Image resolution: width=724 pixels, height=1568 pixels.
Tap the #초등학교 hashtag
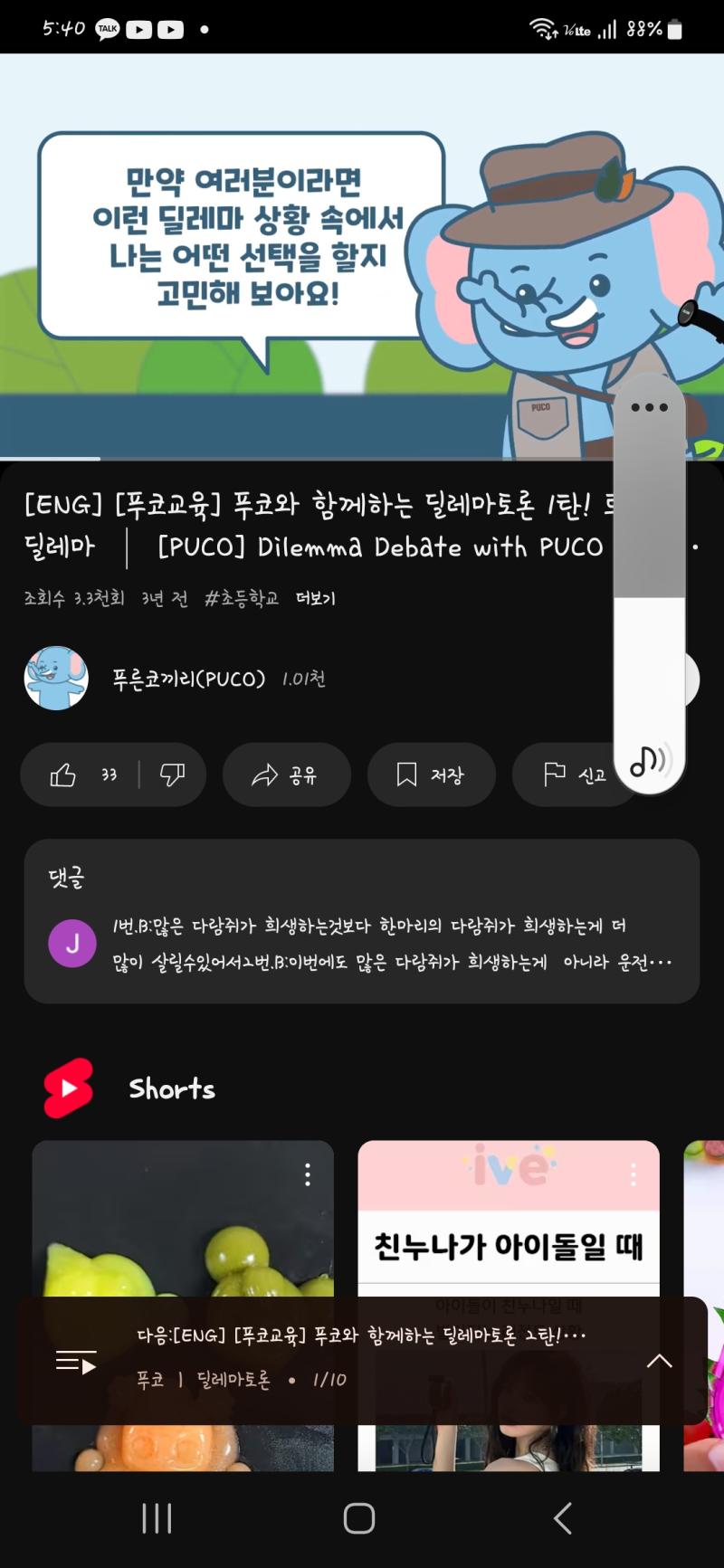click(241, 599)
